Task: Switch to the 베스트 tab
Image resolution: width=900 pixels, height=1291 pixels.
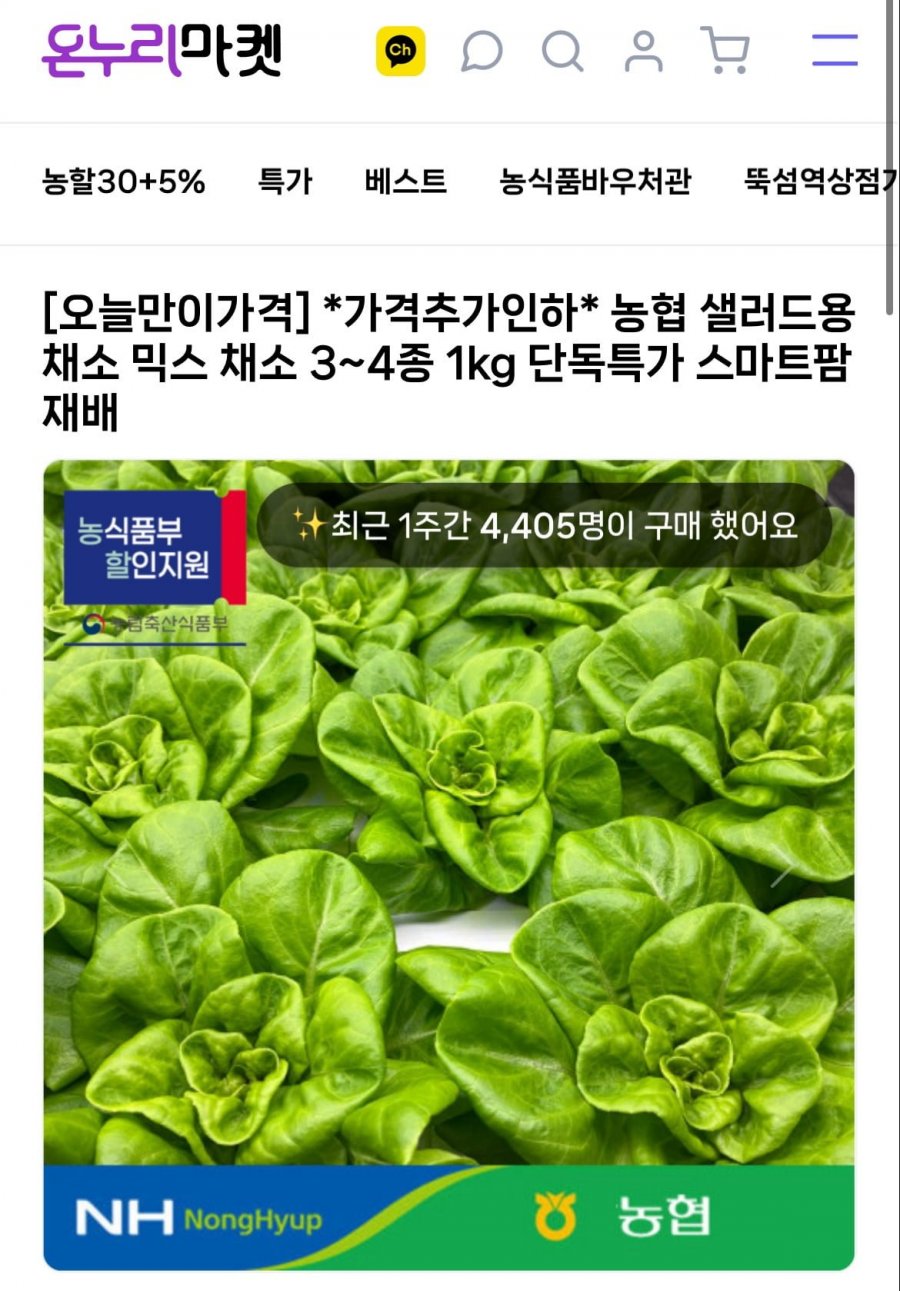Action: click(x=406, y=182)
